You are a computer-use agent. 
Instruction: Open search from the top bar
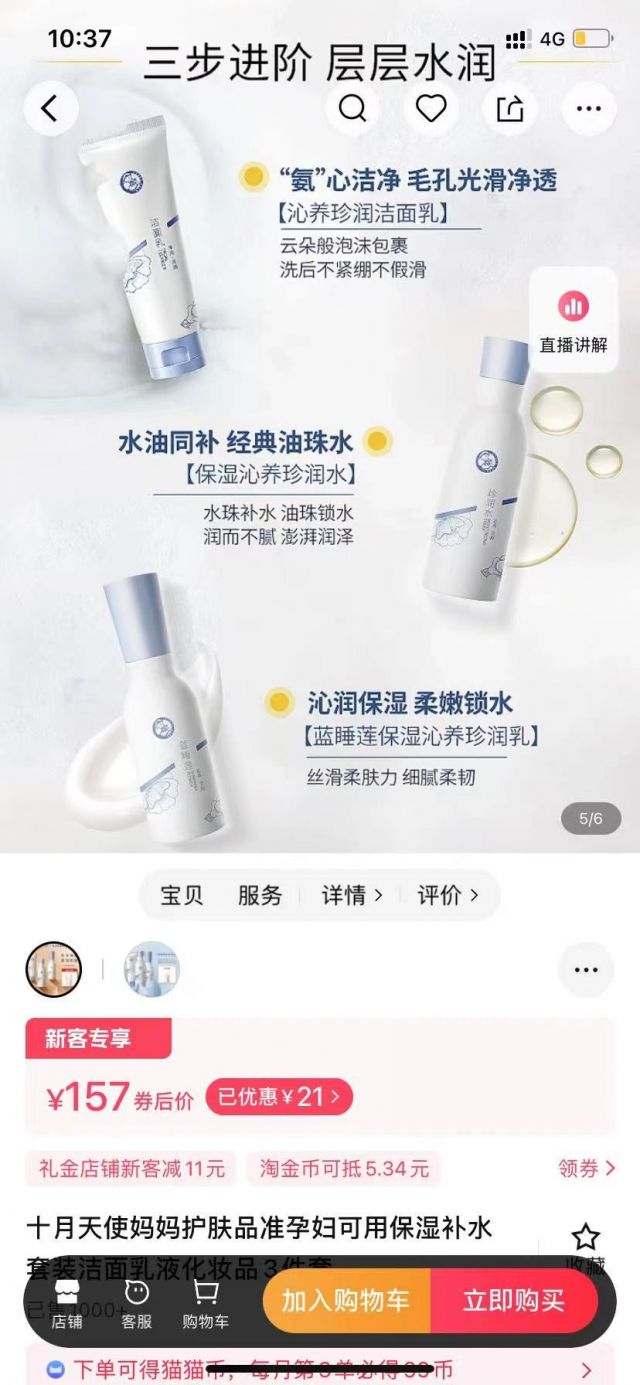tap(352, 108)
